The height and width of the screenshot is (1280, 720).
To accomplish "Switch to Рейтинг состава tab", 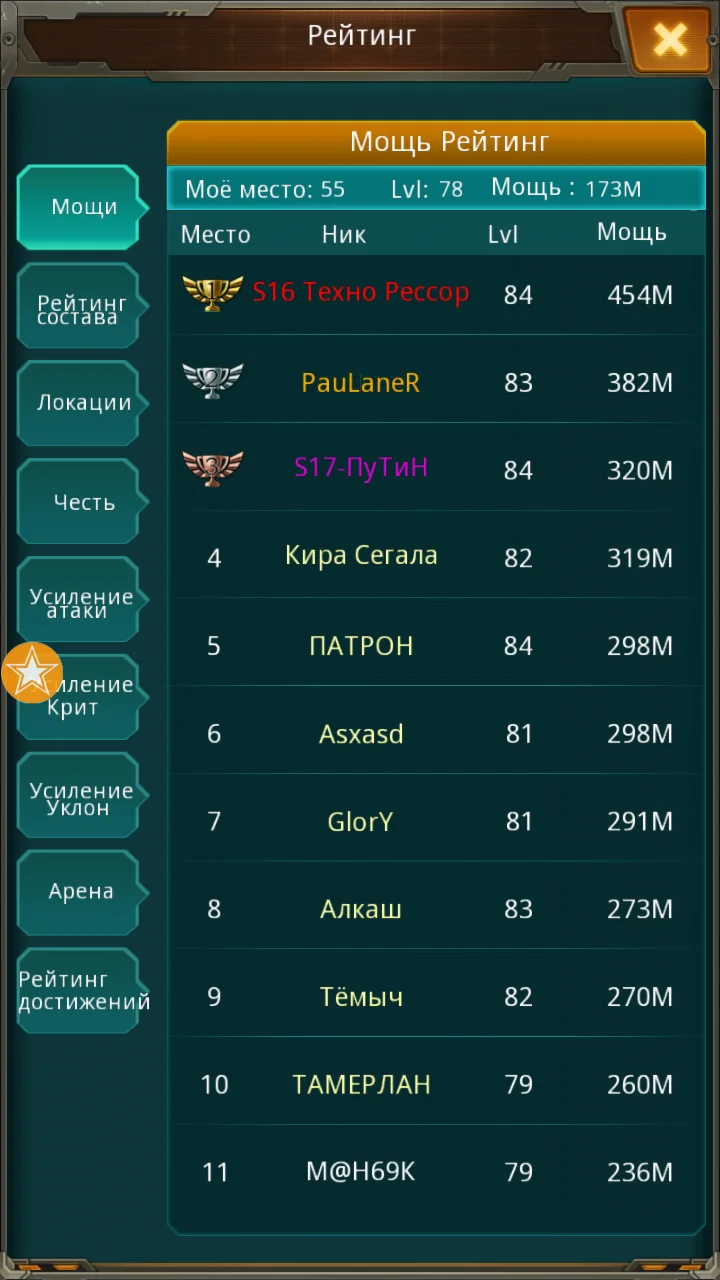I will (x=79, y=307).
